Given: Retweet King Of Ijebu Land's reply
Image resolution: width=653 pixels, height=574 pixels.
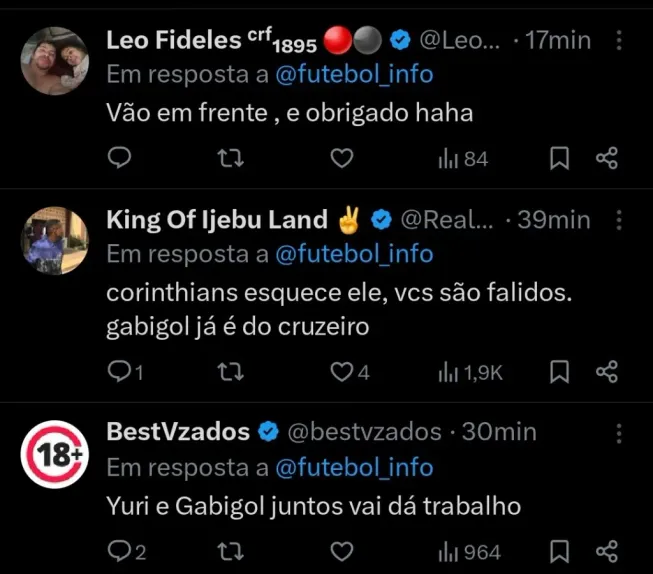Looking at the screenshot, I should tap(231, 372).
